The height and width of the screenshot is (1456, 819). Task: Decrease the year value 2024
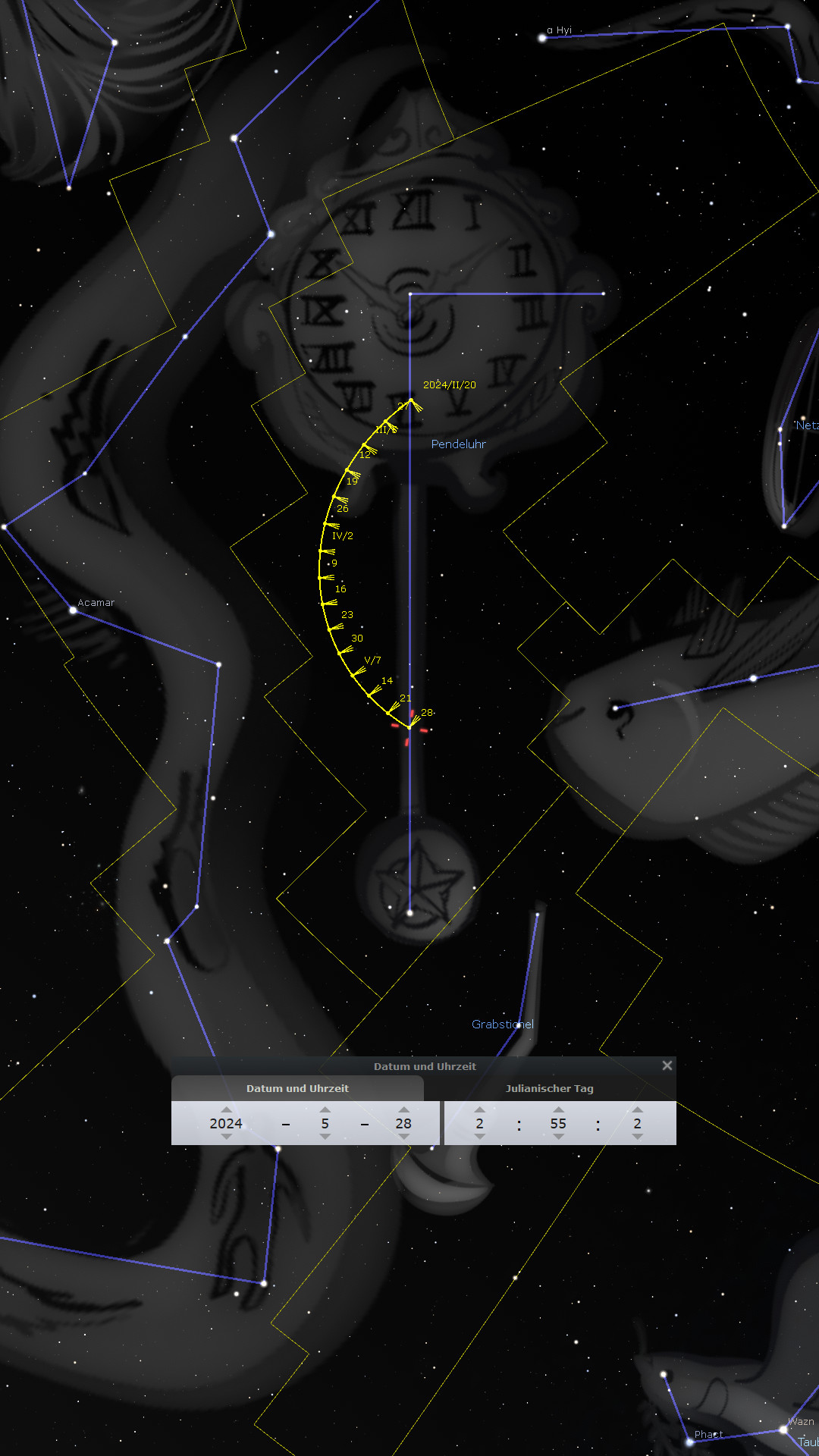click(226, 1137)
